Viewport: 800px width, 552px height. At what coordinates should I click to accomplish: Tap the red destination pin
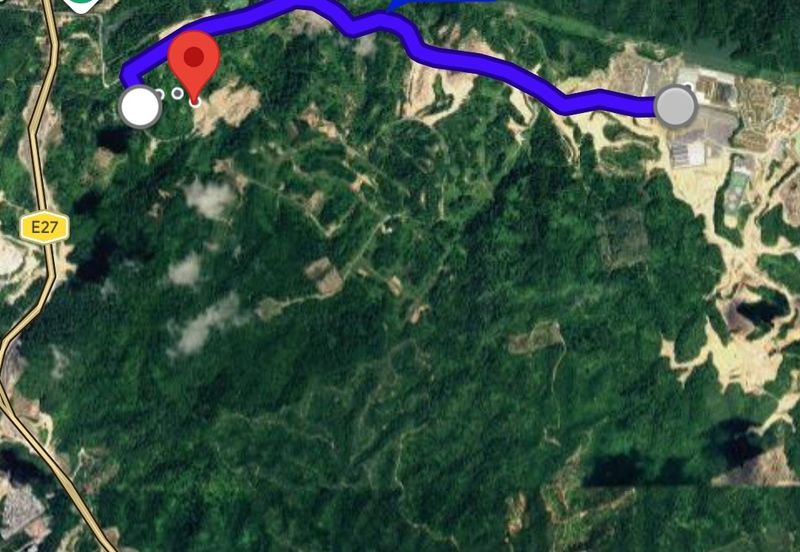click(194, 59)
